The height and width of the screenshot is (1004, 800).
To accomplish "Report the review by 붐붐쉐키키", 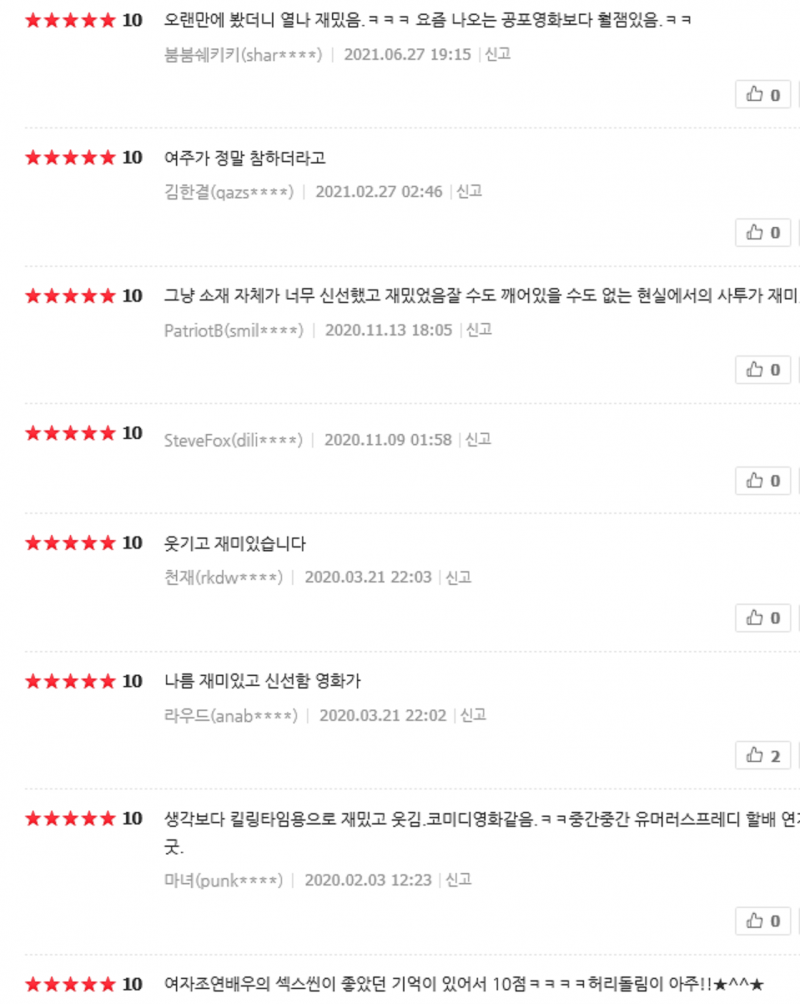I will pos(498,54).
